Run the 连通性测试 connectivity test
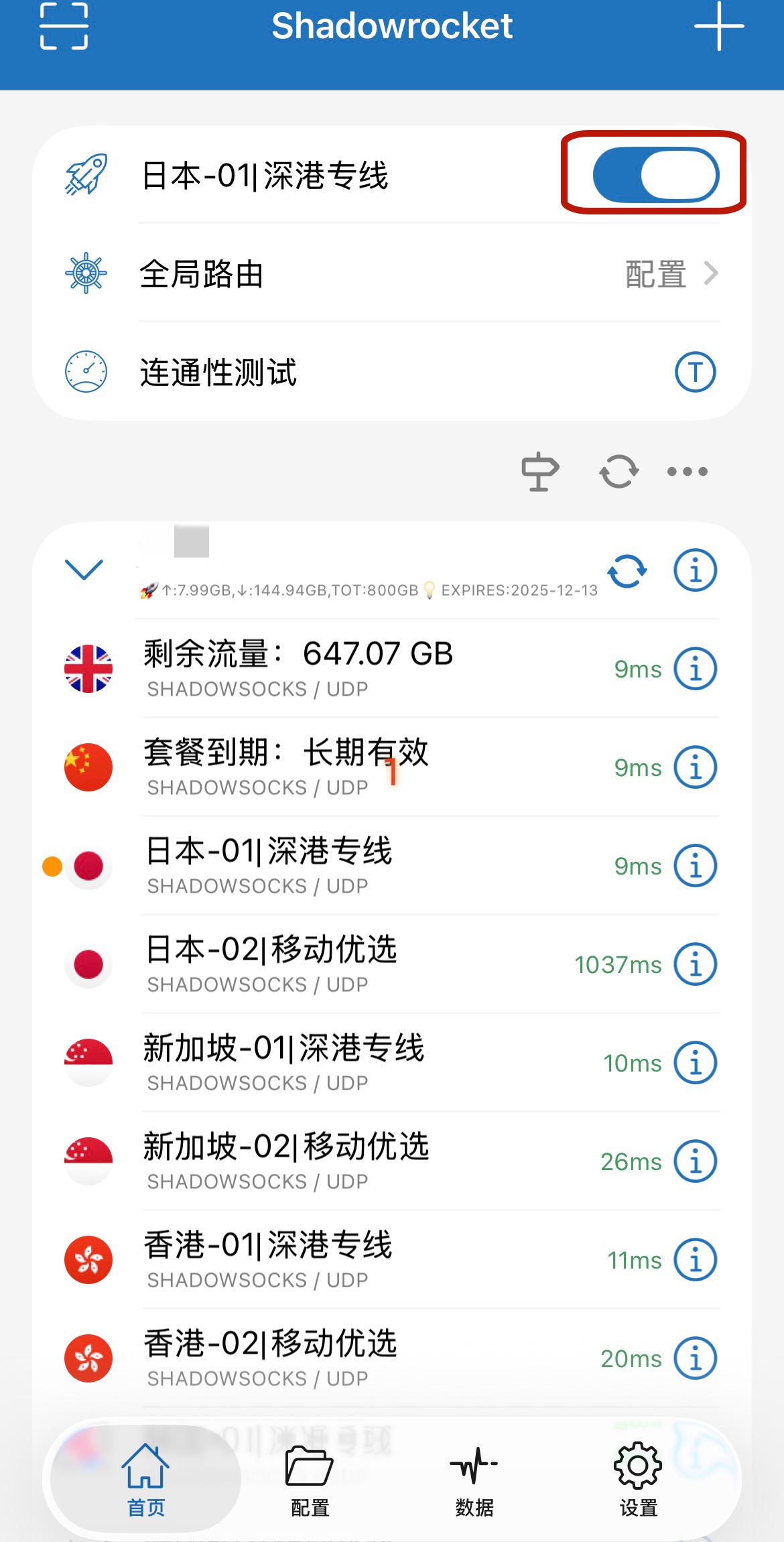This screenshot has width=784, height=1542. coord(695,372)
